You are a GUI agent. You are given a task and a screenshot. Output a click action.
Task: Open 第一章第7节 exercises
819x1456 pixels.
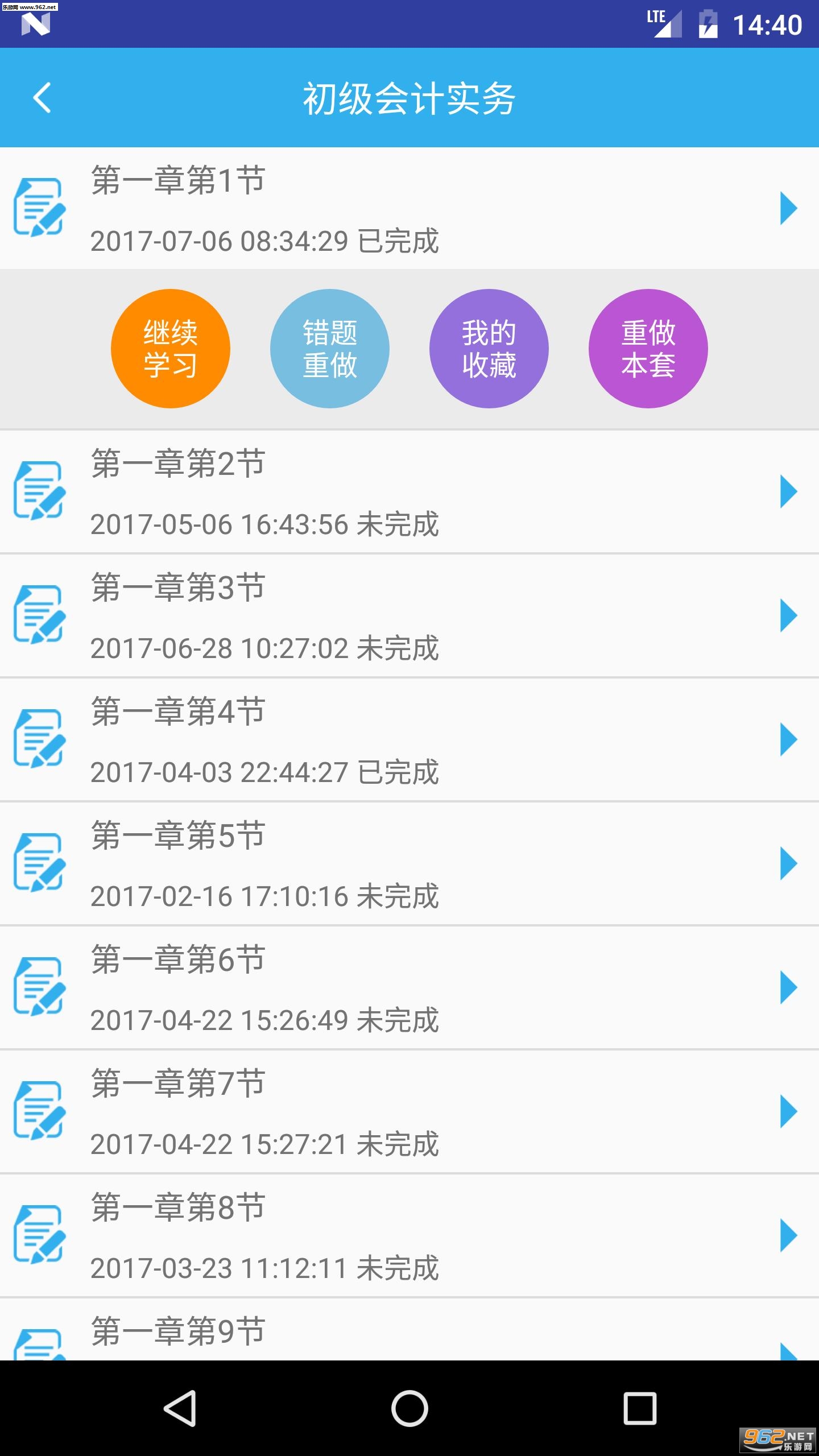click(409, 1111)
